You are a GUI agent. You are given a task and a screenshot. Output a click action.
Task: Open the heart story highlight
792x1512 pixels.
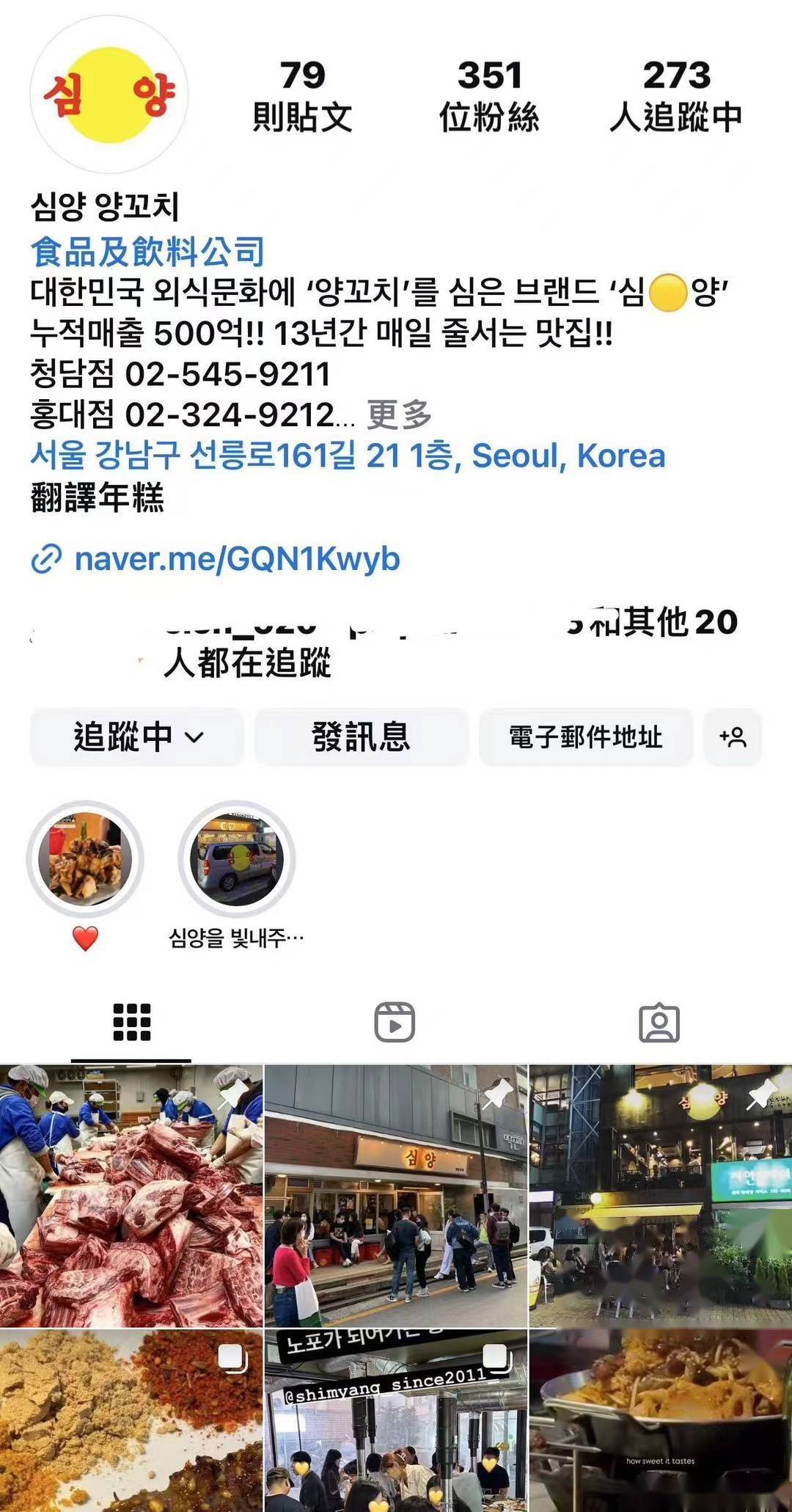pyautogui.click(x=85, y=859)
